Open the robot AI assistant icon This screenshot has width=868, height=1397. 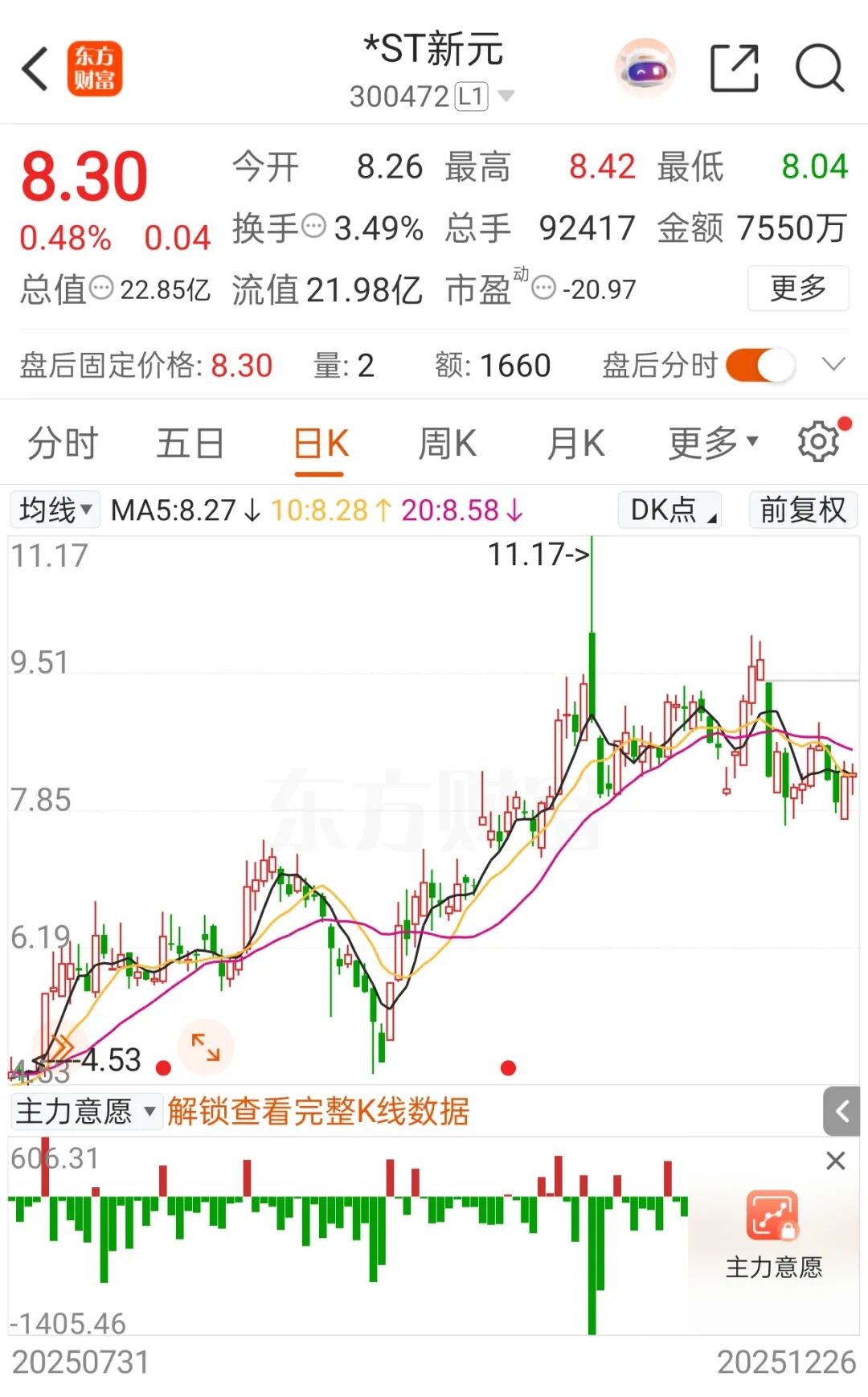coord(645,69)
